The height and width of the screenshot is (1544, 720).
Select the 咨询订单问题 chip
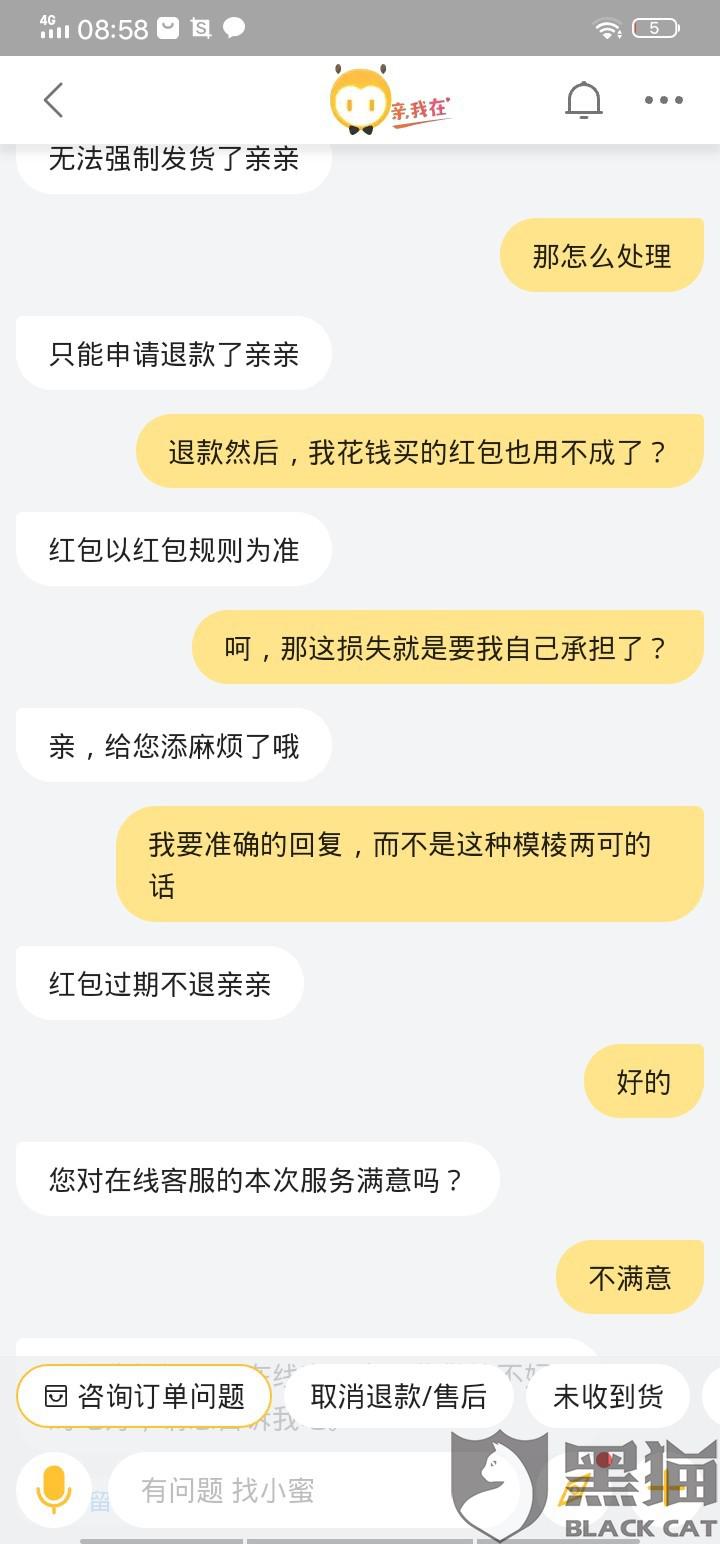(145, 1396)
